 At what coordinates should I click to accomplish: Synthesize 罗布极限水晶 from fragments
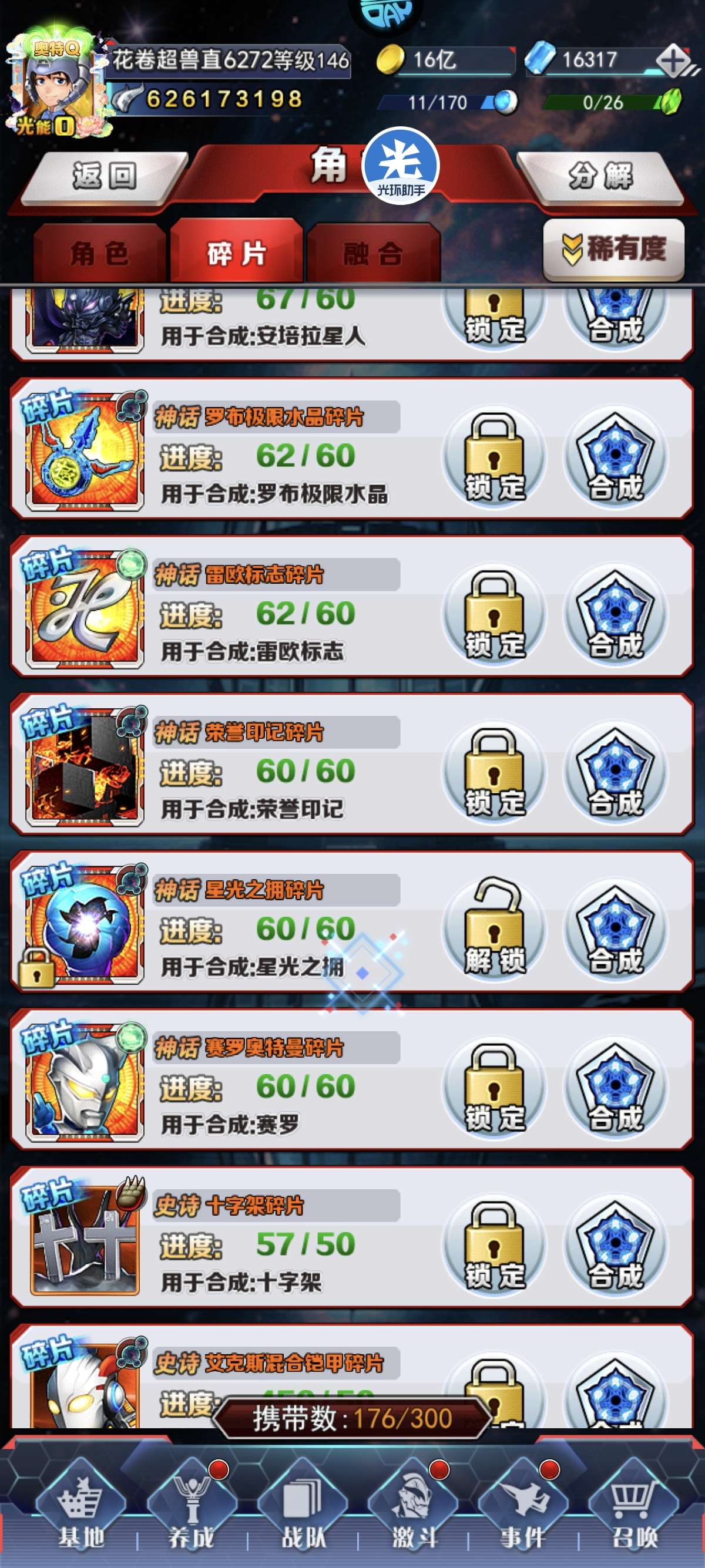tap(616, 456)
